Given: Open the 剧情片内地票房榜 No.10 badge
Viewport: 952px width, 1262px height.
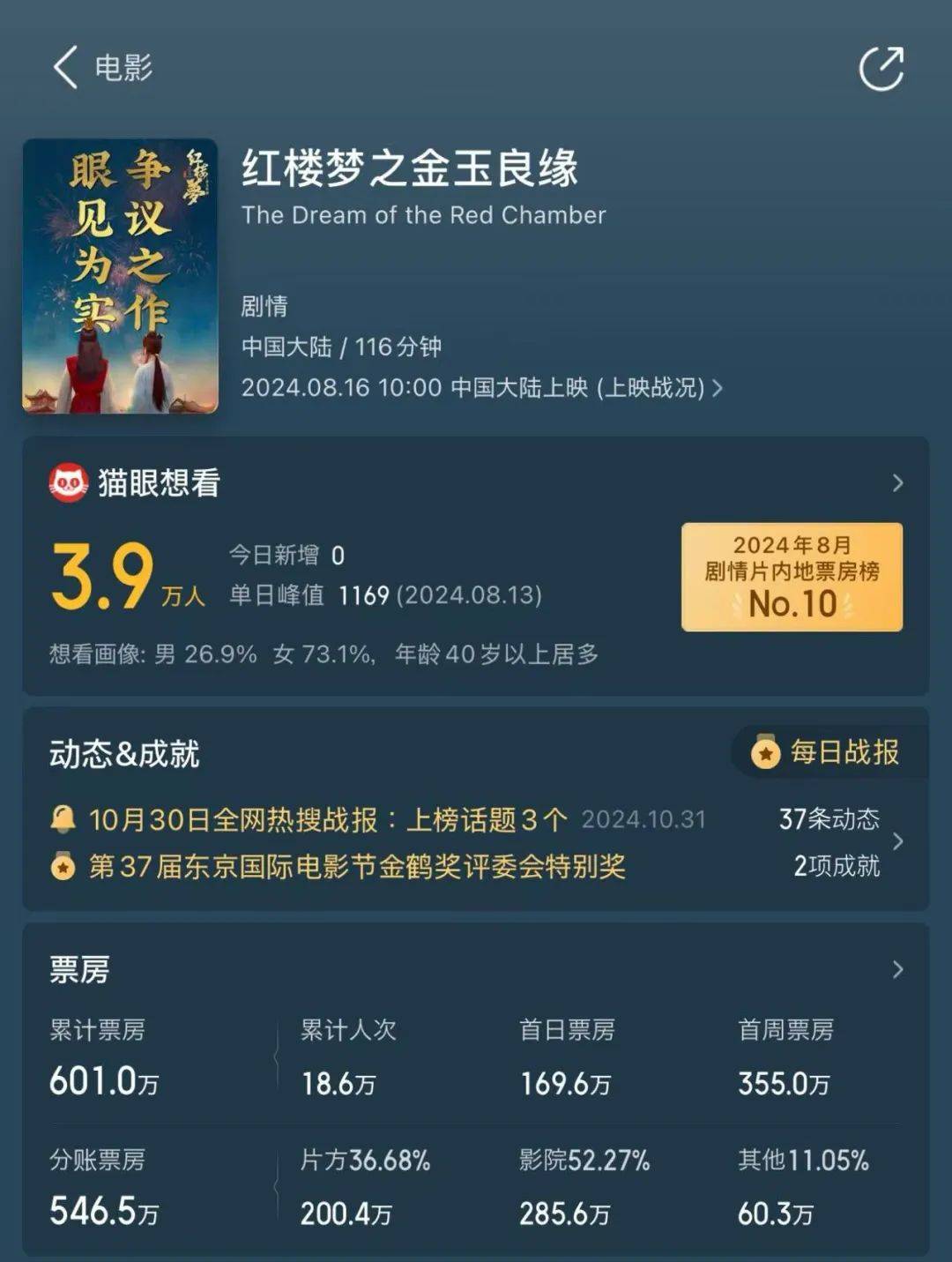Looking at the screenshot, I should click(792, 577).
